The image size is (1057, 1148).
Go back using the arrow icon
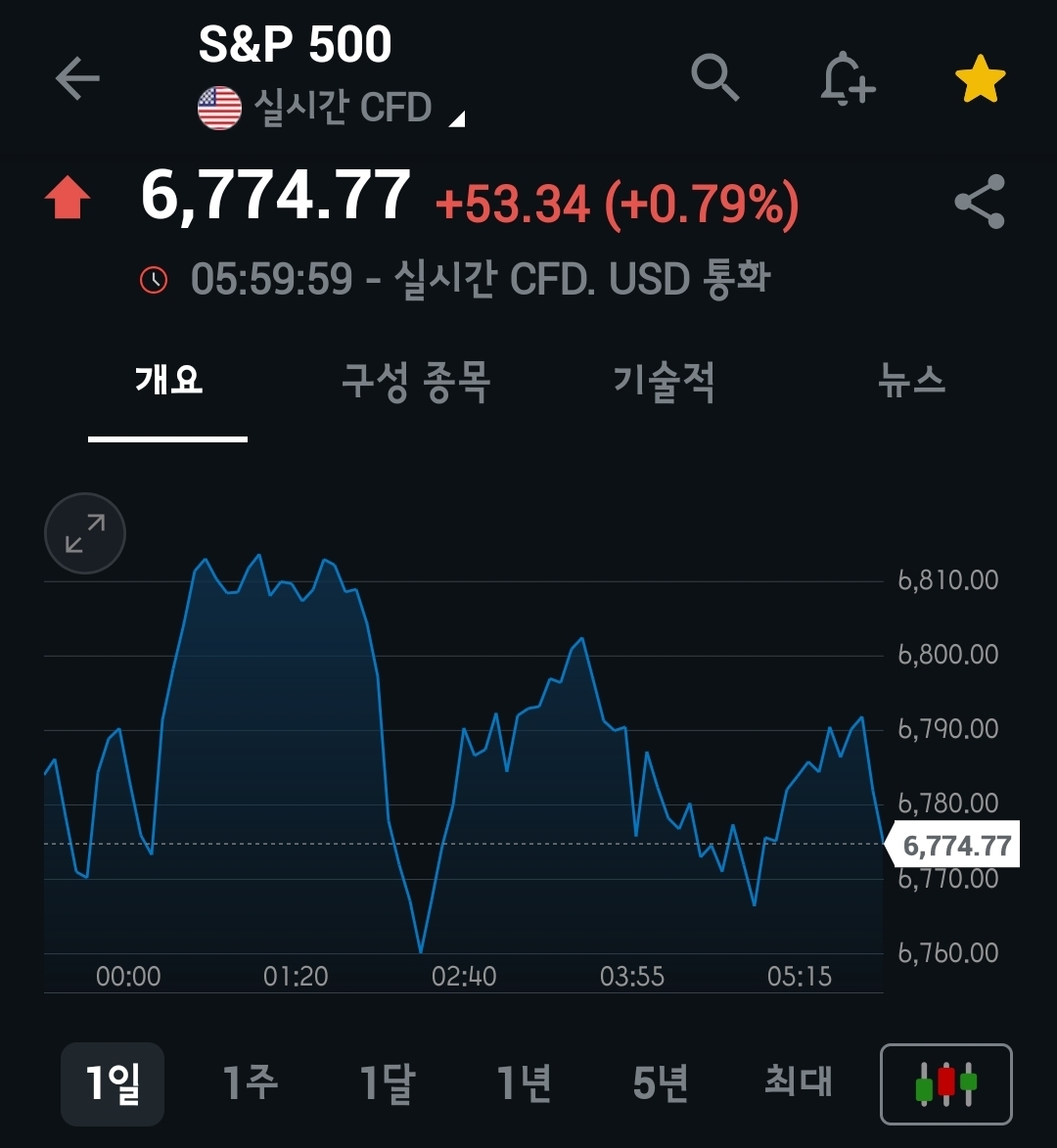pos(77,78)
